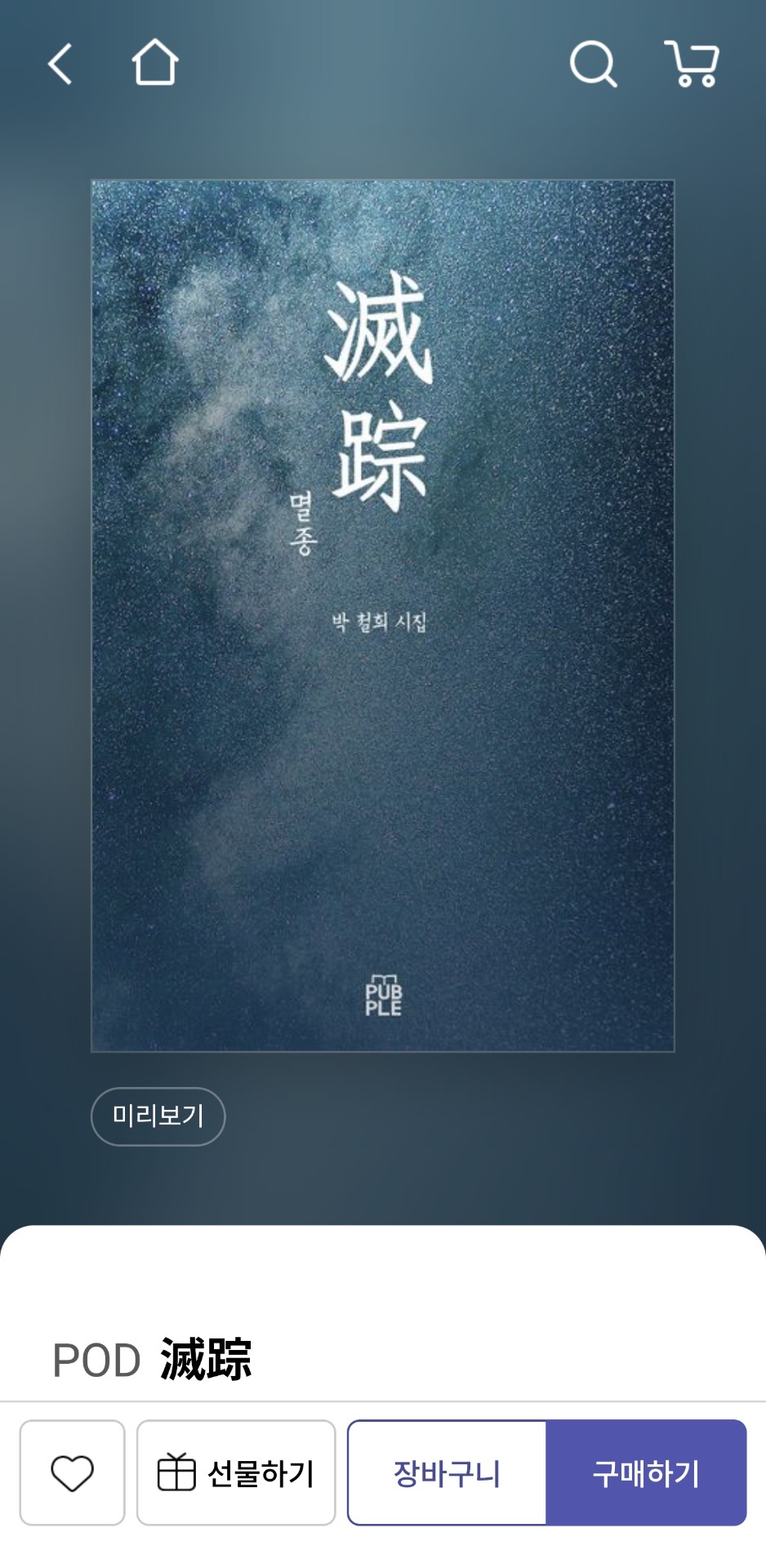Tap 장바구니 to add to cart
The image size is (766, 1568).
click(448, 1472)
